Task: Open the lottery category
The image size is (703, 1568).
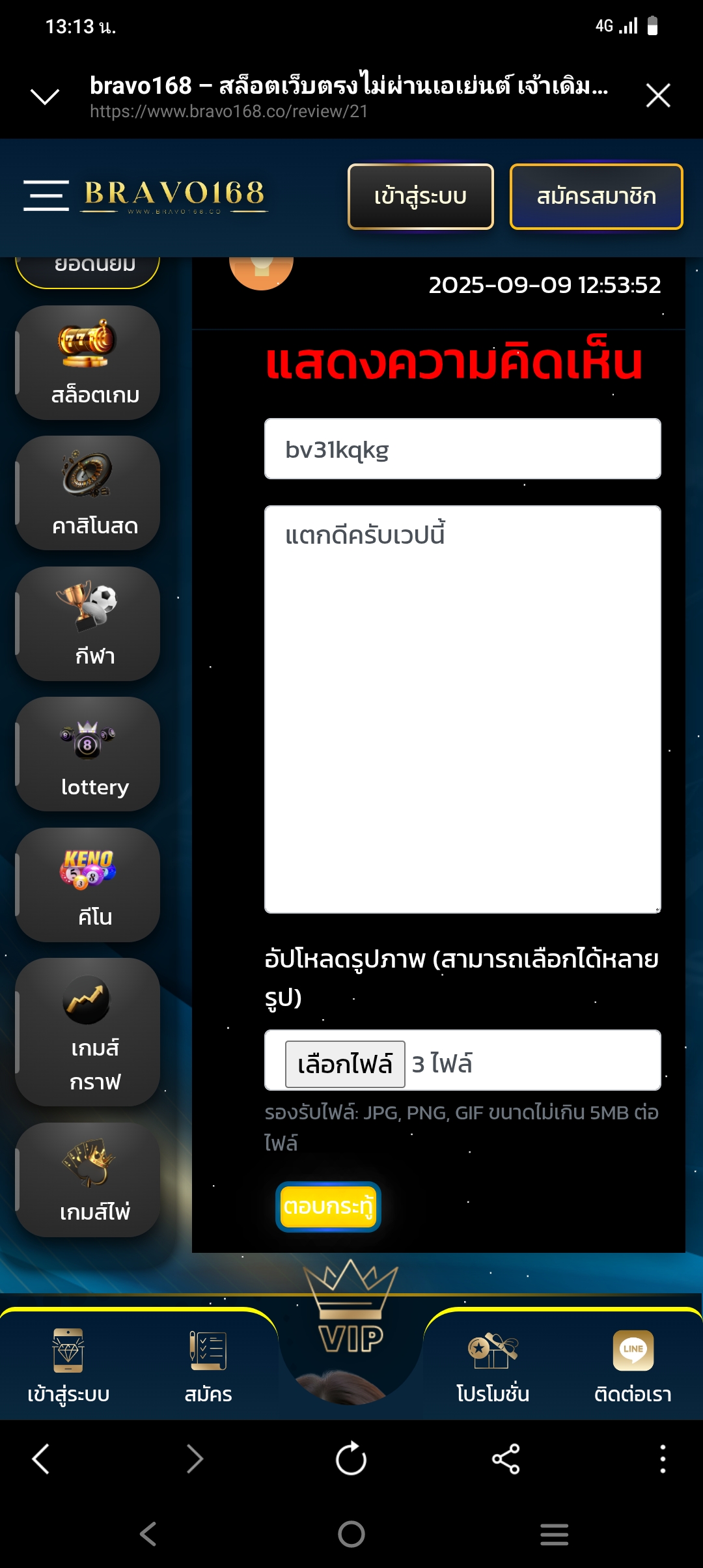Action: (88, 754)
